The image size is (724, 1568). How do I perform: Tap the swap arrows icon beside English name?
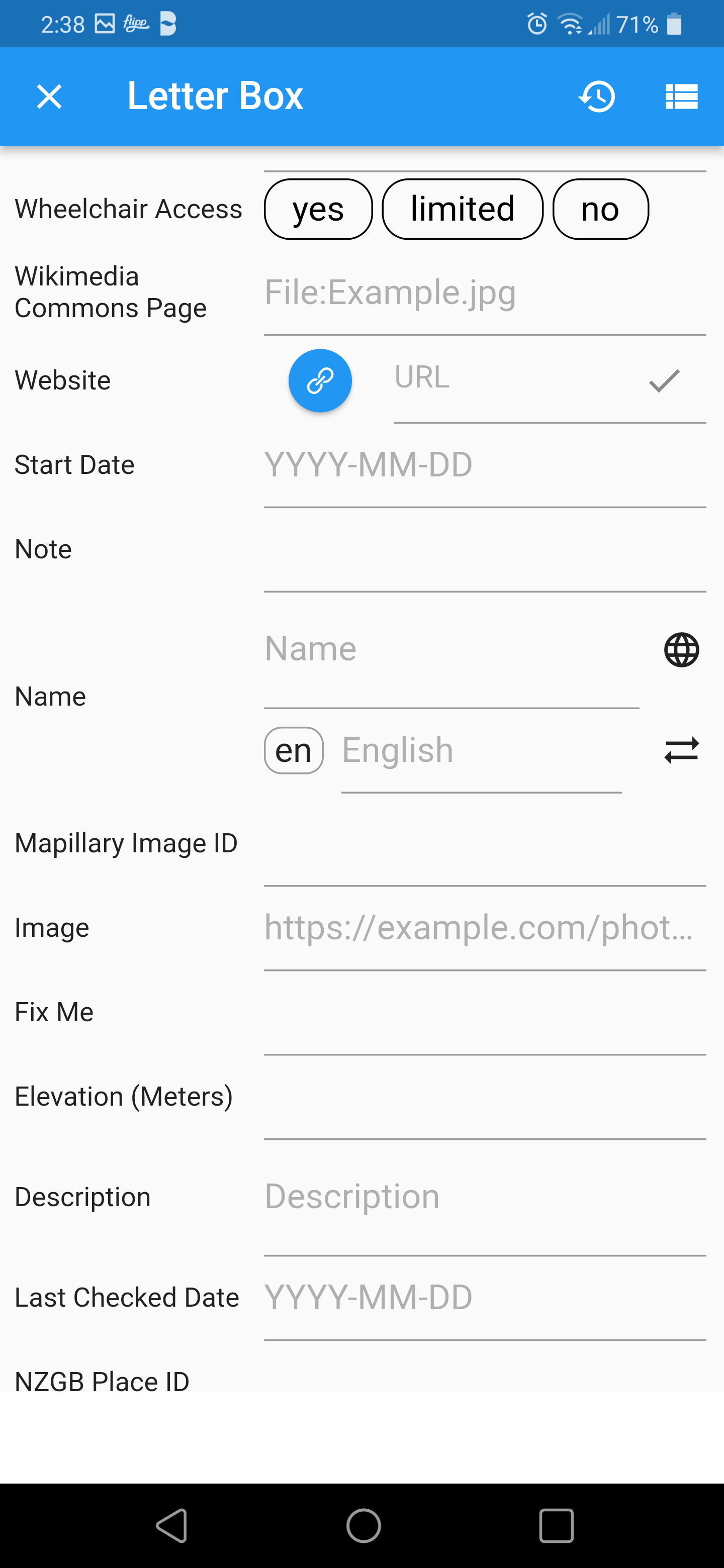681,750
